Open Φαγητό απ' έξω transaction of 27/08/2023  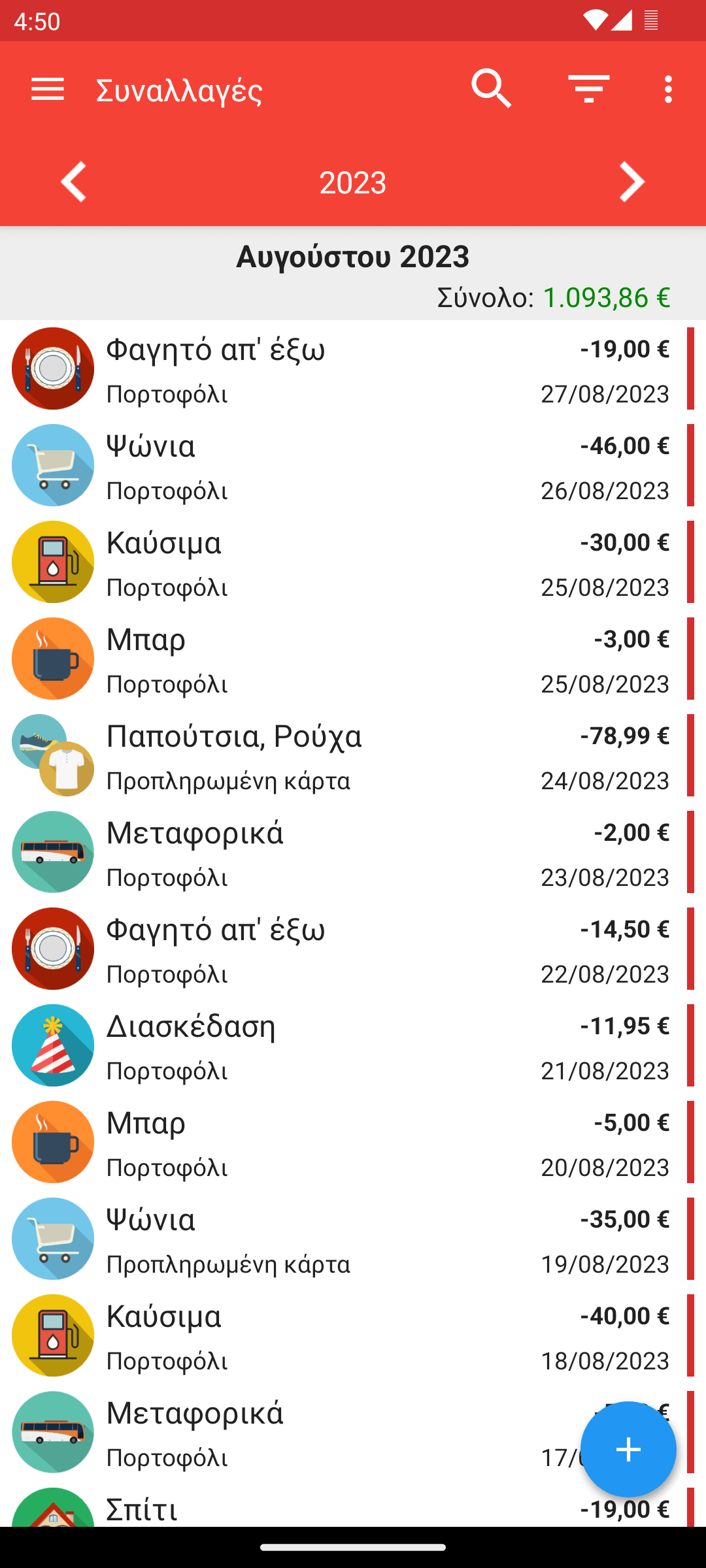click(x=353, y=369)
